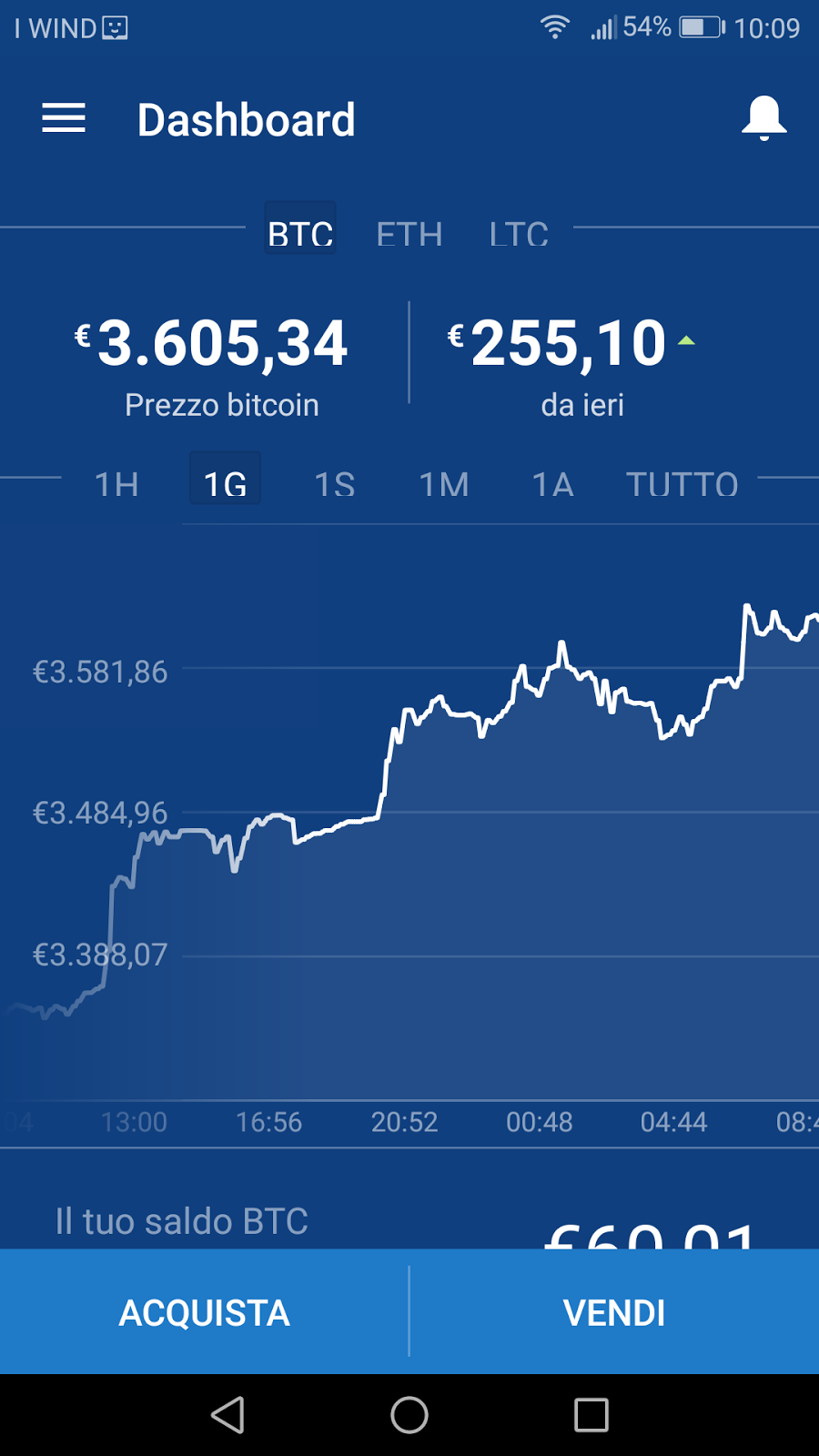Switch chart range to 1S
Screen dimensions: 819x1456
coord(335,482)
